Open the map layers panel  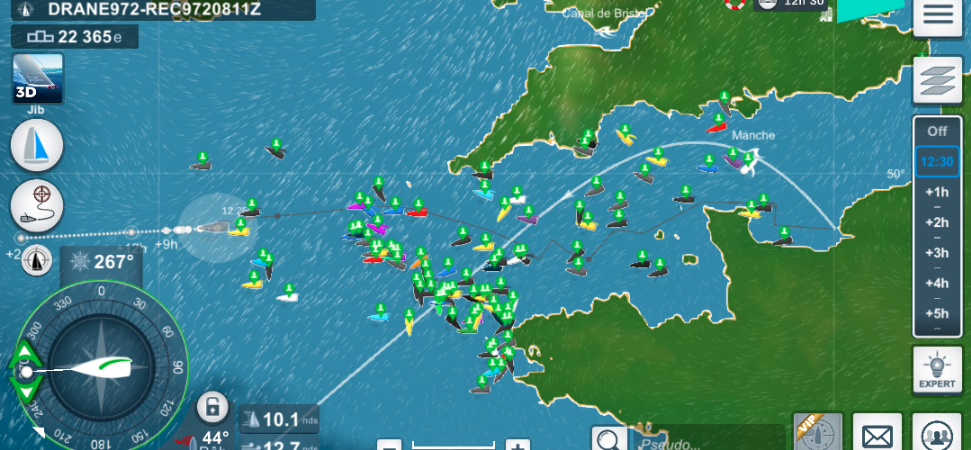[938, 80]
